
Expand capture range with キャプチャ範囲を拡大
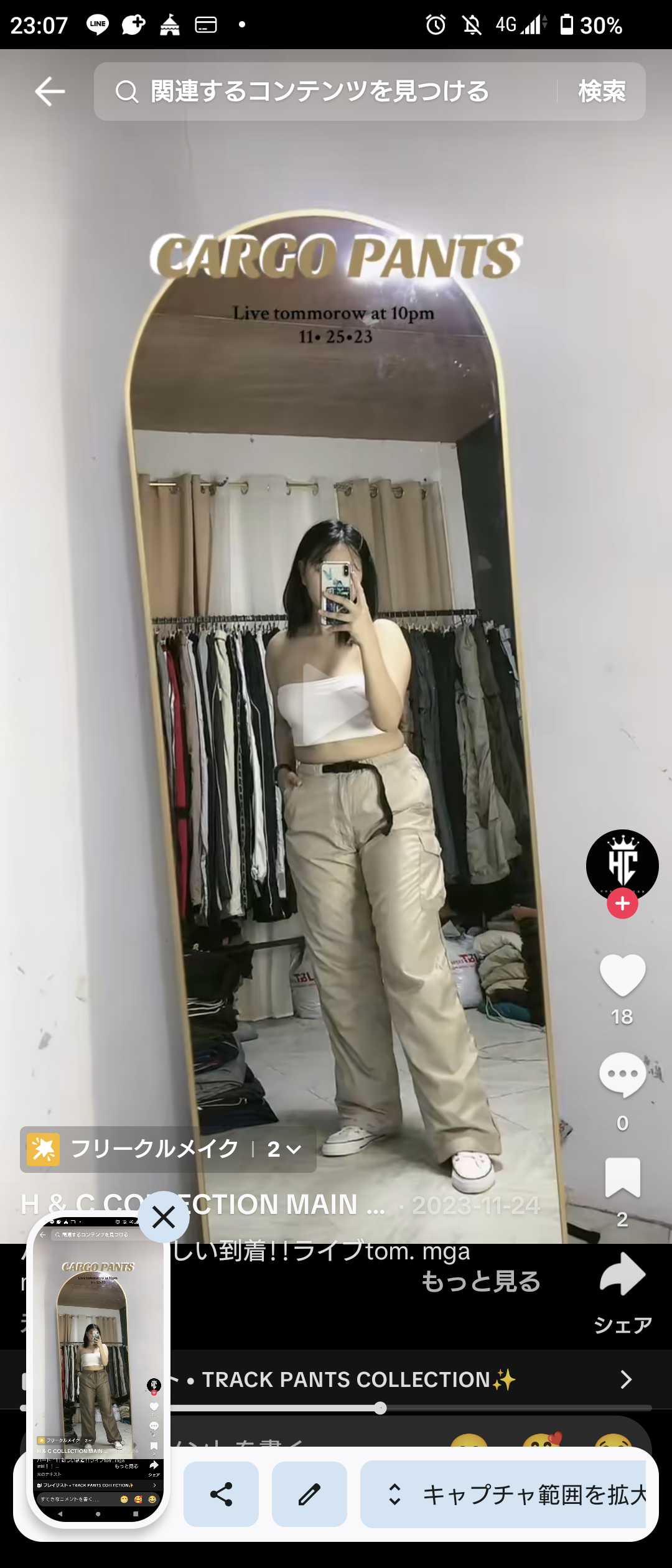point(503,1494)
